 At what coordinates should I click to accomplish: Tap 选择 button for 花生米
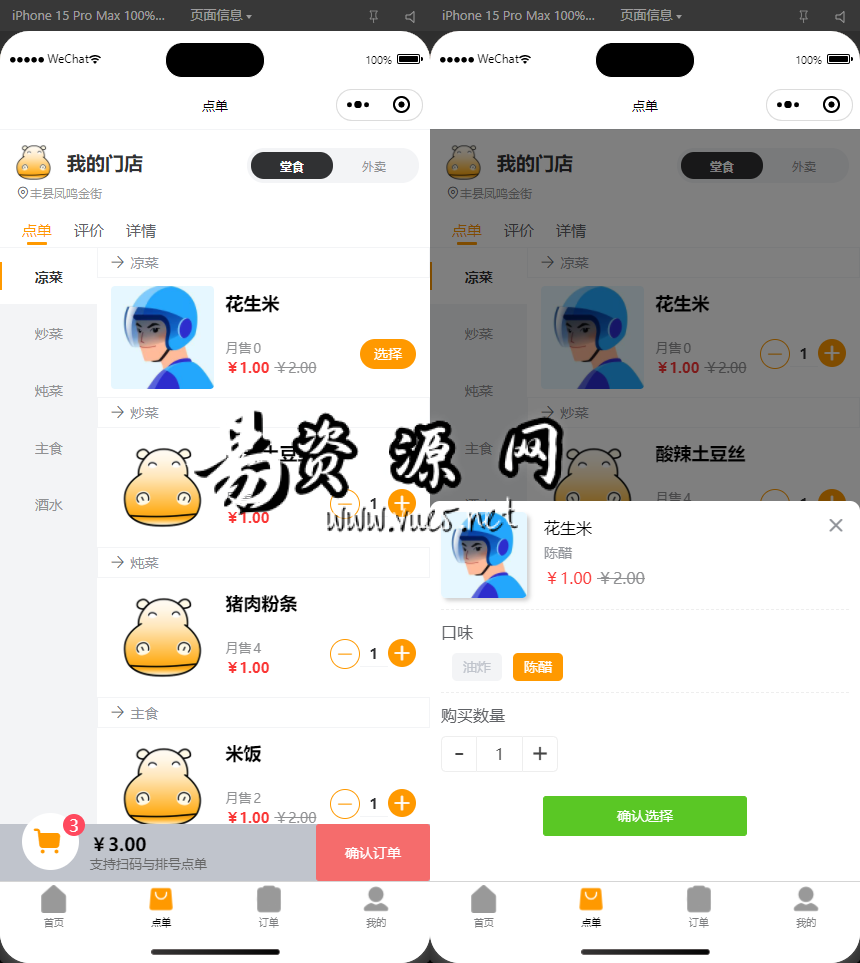[387, 354]
